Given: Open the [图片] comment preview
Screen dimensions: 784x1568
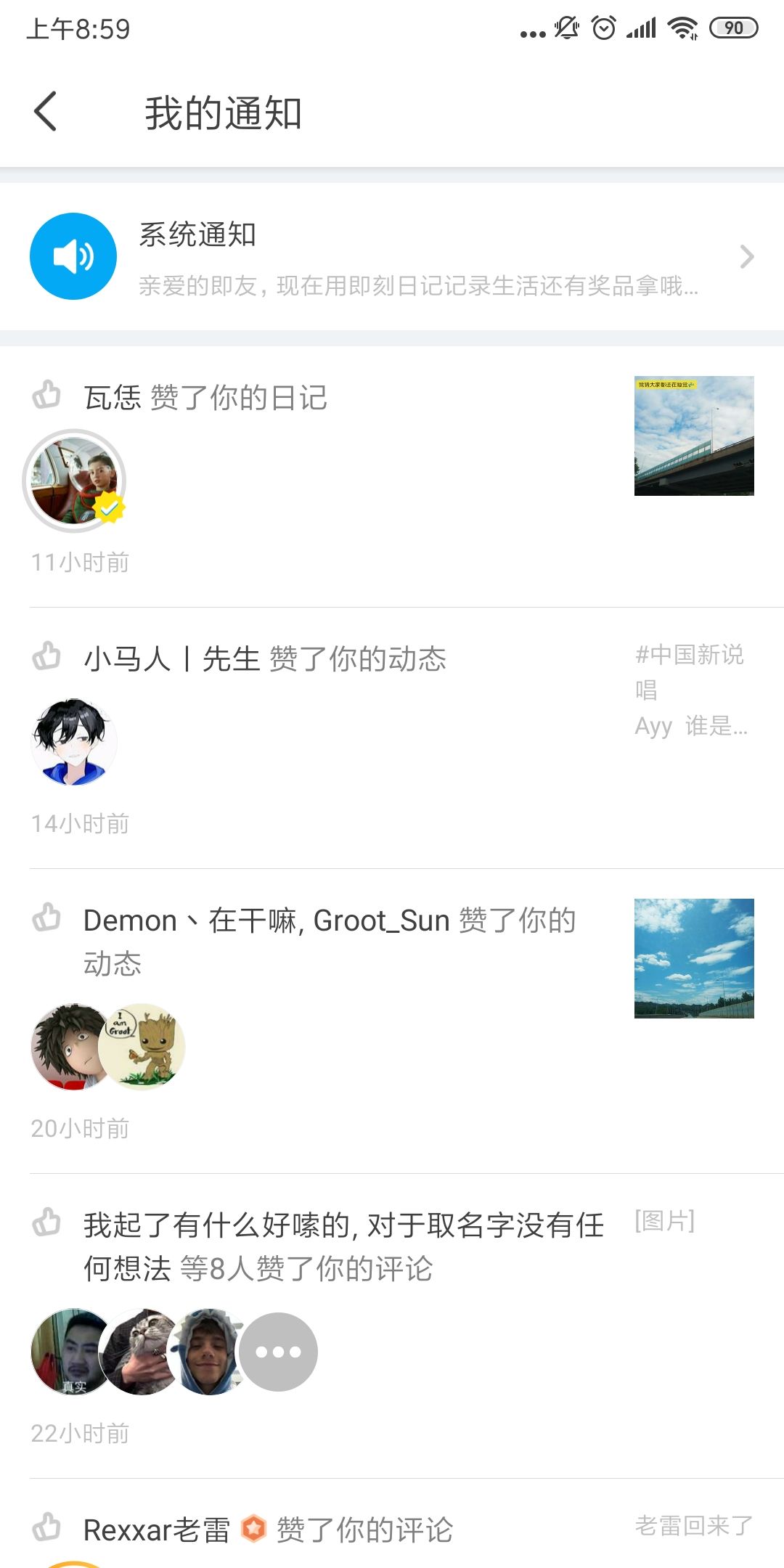Looking at the screenshot, I should point(665,1221).
